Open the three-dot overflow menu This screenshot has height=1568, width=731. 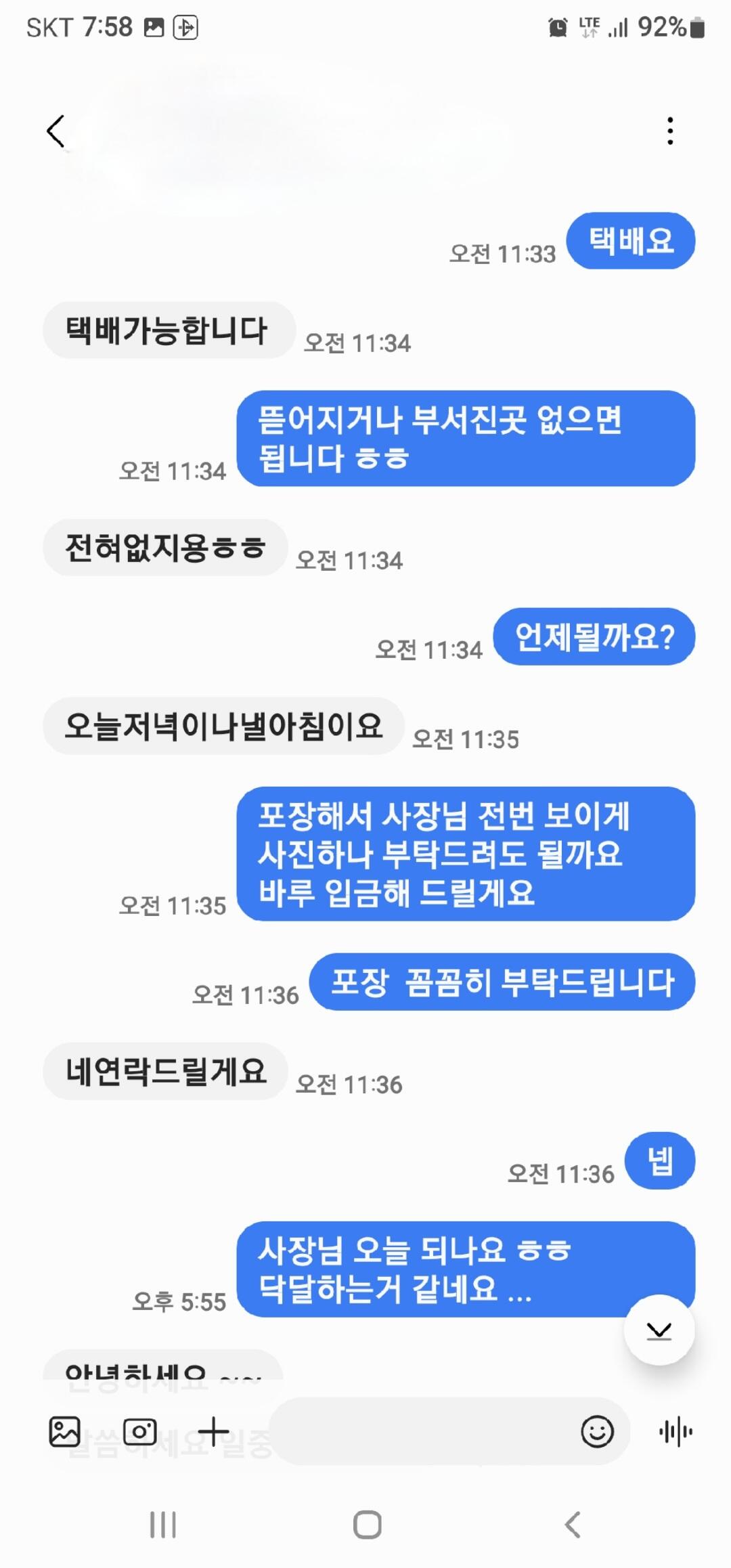pyautogui.click(x=670, y=131)
